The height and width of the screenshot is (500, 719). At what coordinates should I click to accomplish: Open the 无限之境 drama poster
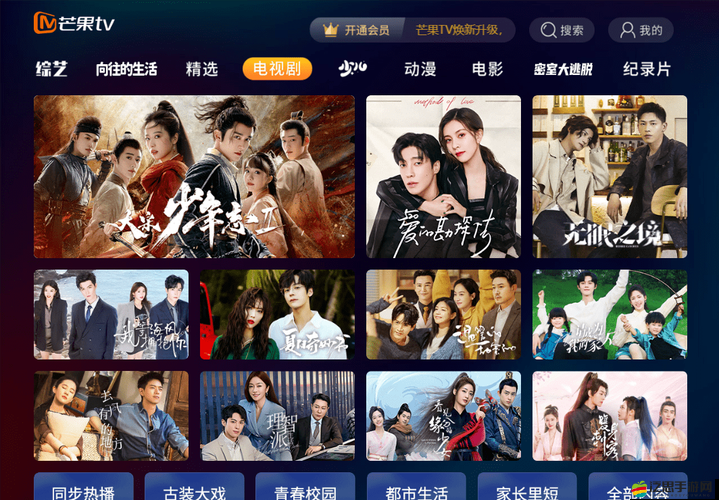[x=609, y=177]
